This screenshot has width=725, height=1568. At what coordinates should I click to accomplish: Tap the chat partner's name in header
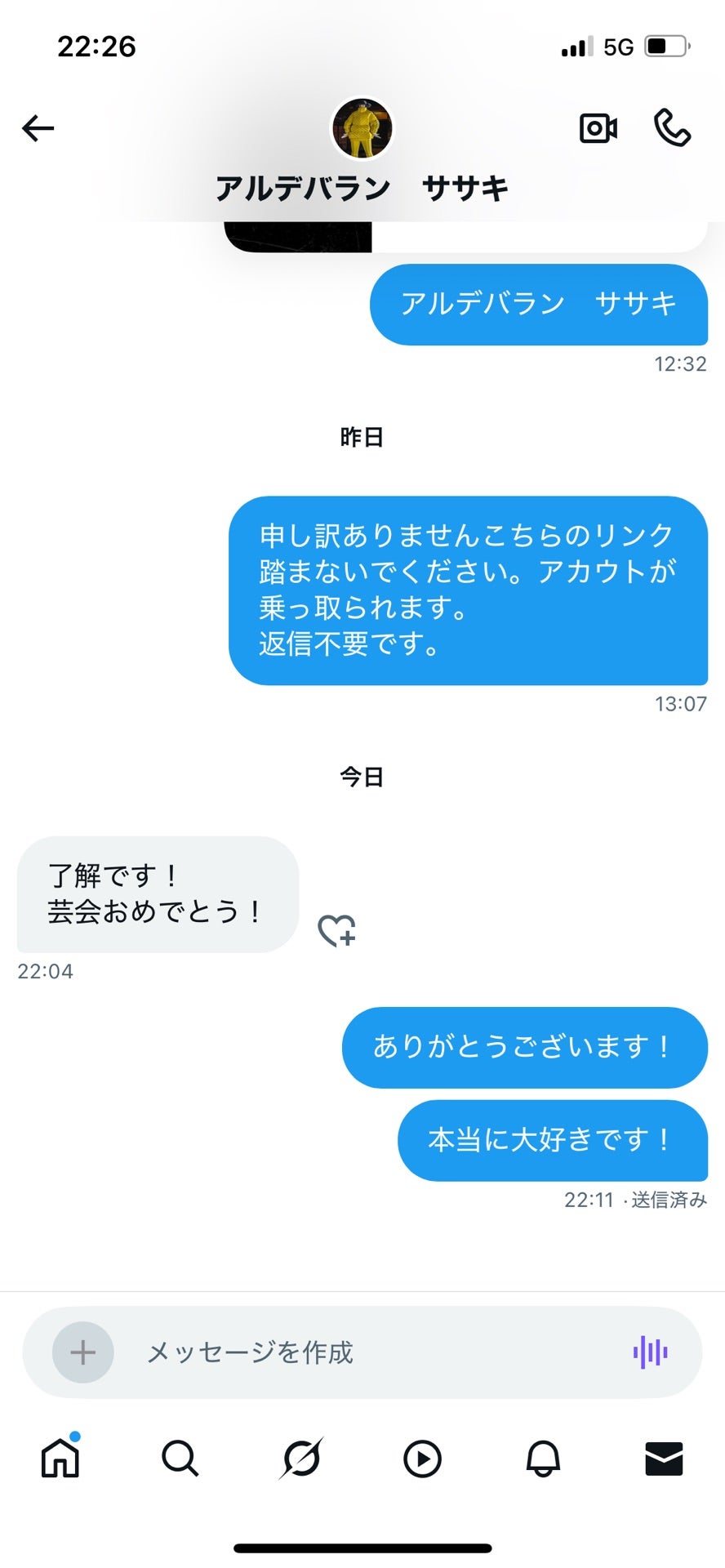[362, 187]
